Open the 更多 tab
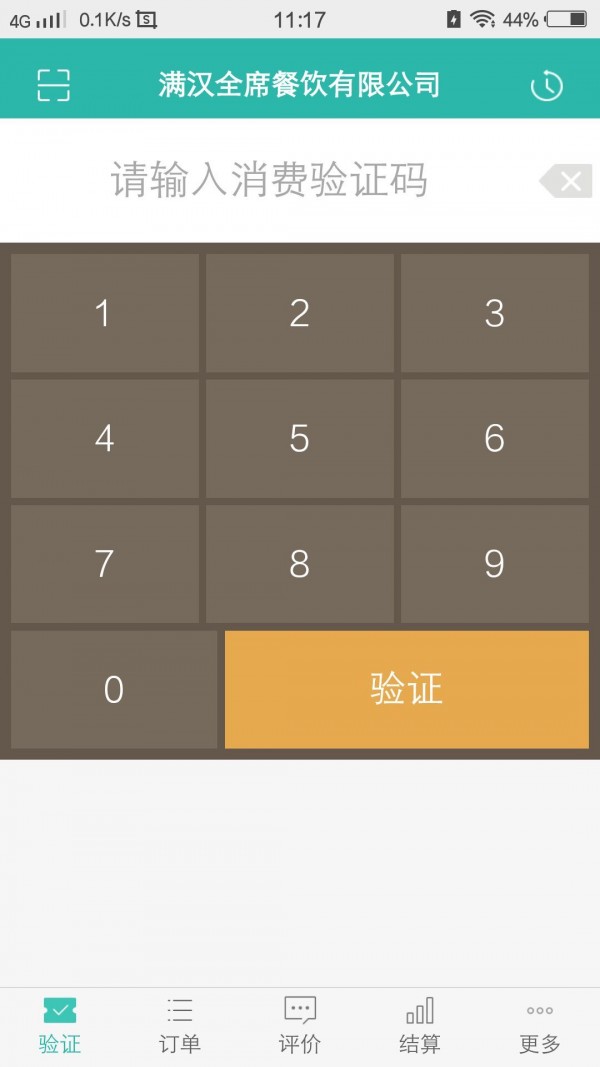The image size is (600, 1067). pyautogui.click(x=540, y=1026)
